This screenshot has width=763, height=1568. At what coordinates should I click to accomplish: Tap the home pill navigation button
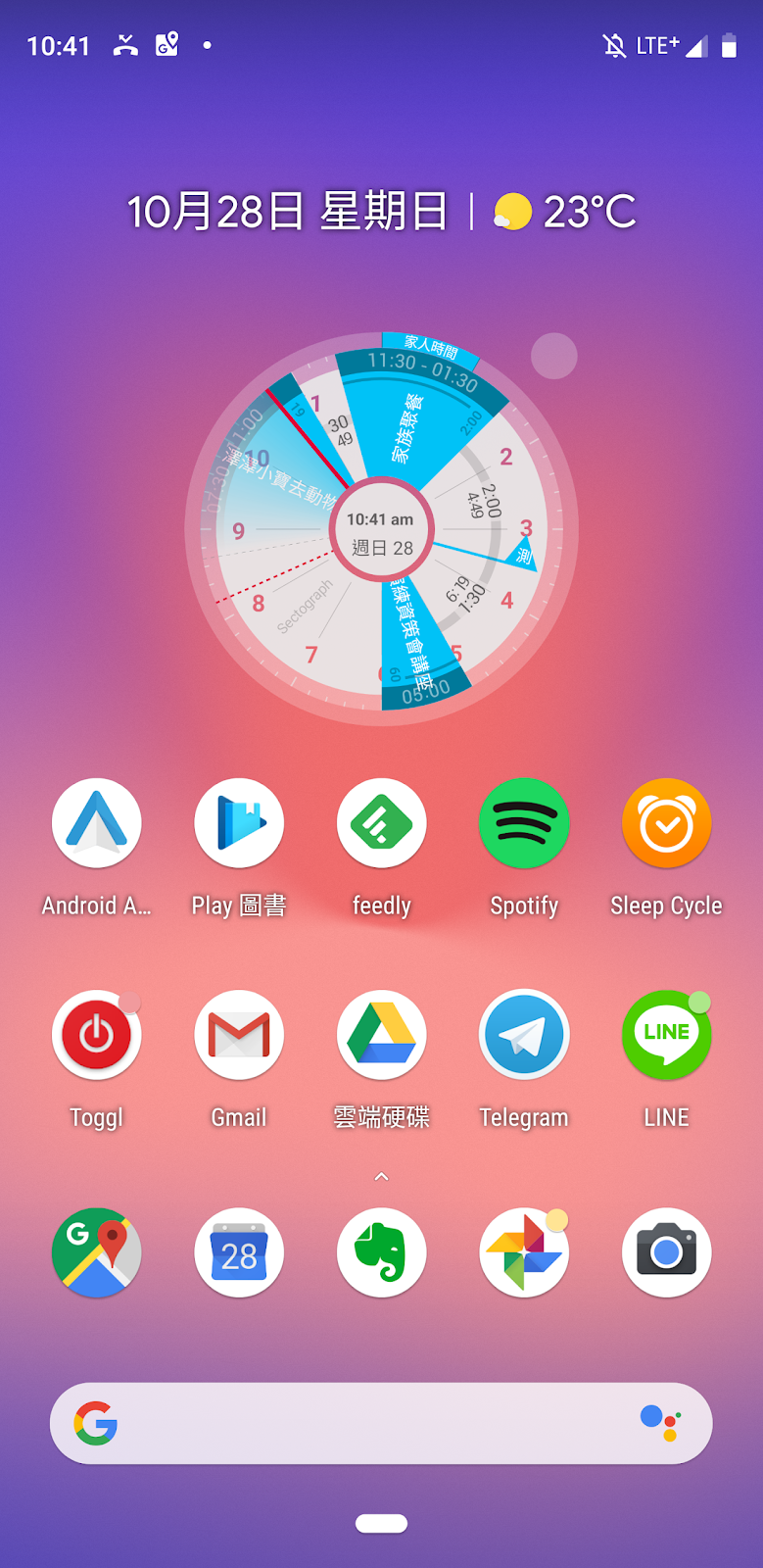point(381,1523)
